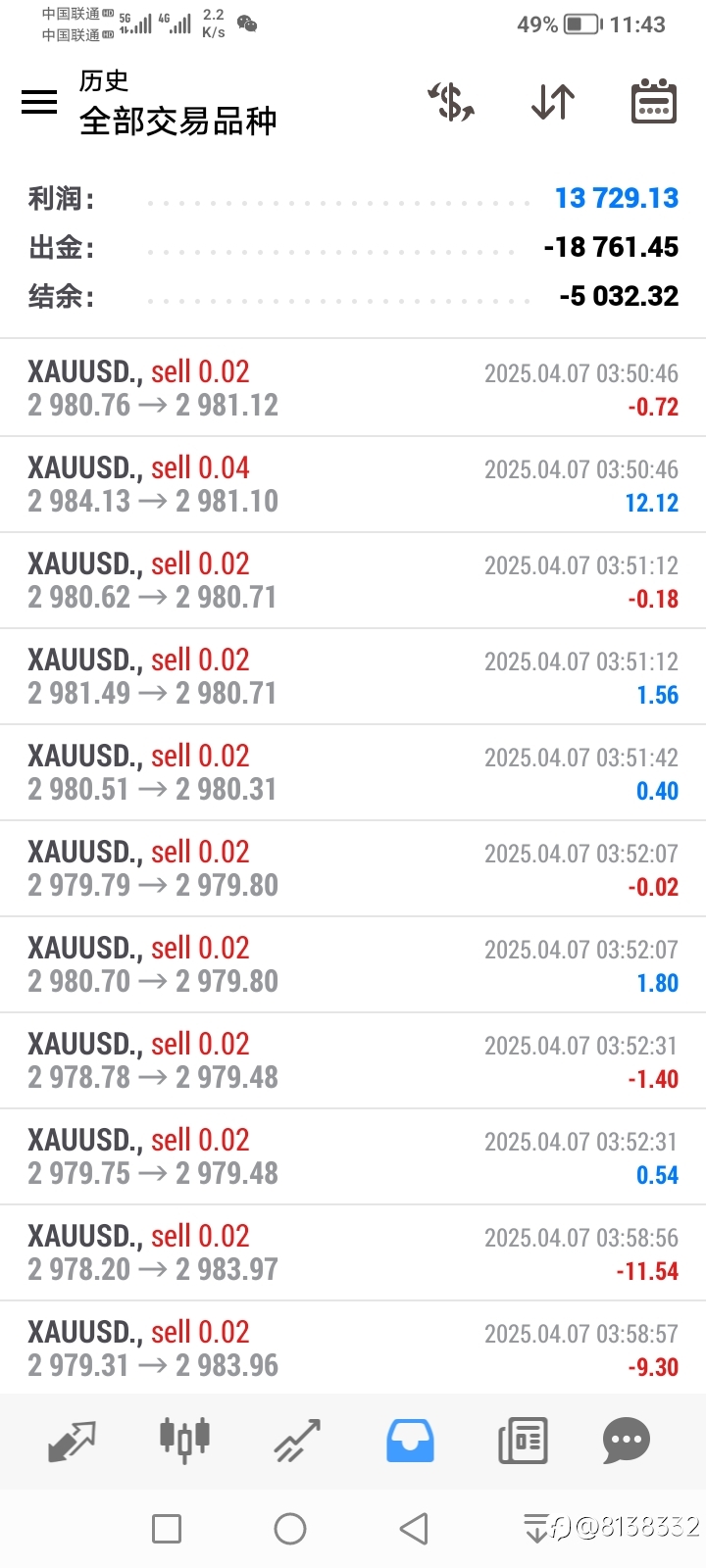Viewport: 706px width, 1568px height.
Task: Open the calendar date range picker
Action: click(x=653, y=101)
